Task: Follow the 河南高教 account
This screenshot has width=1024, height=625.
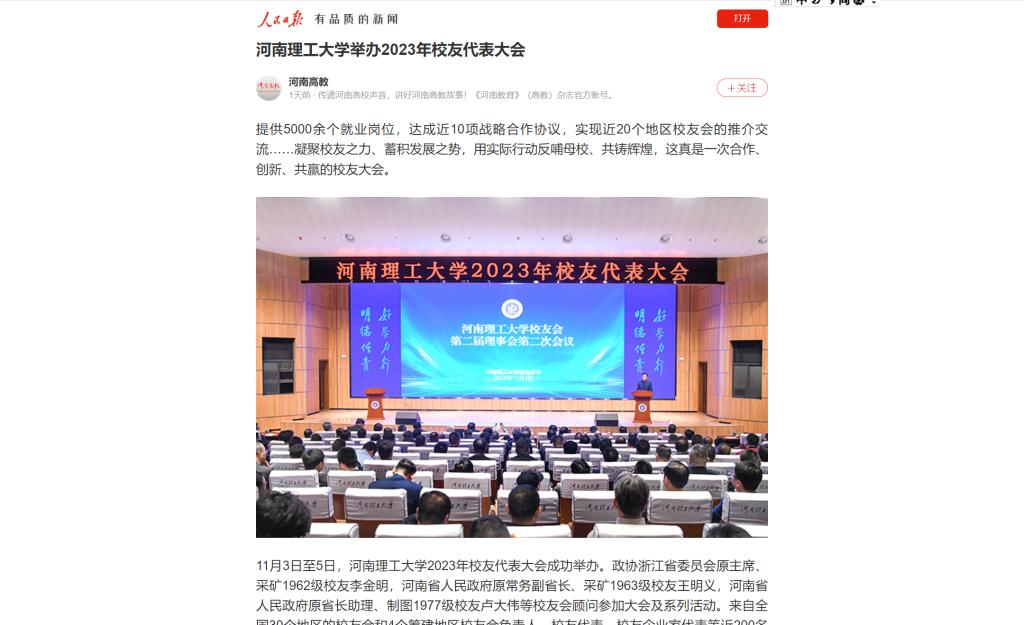Action: pyautogui.click(x=742, y=88)
